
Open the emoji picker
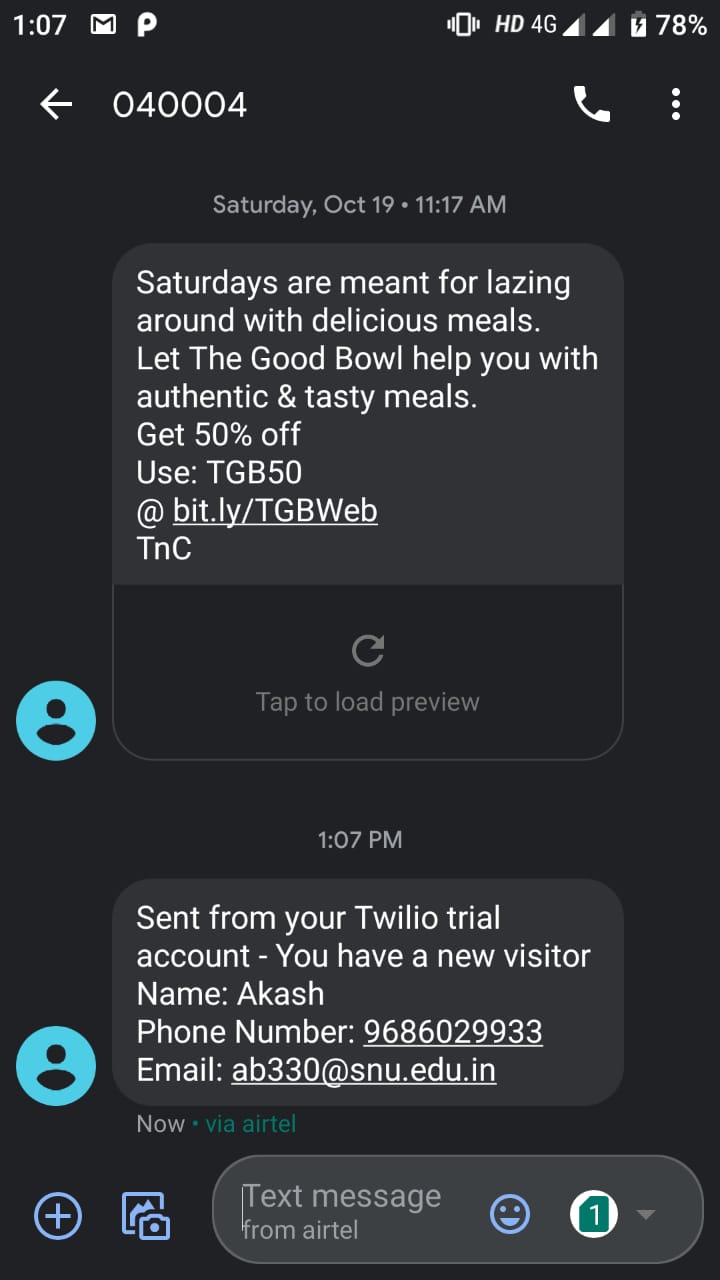[510, 1214]
